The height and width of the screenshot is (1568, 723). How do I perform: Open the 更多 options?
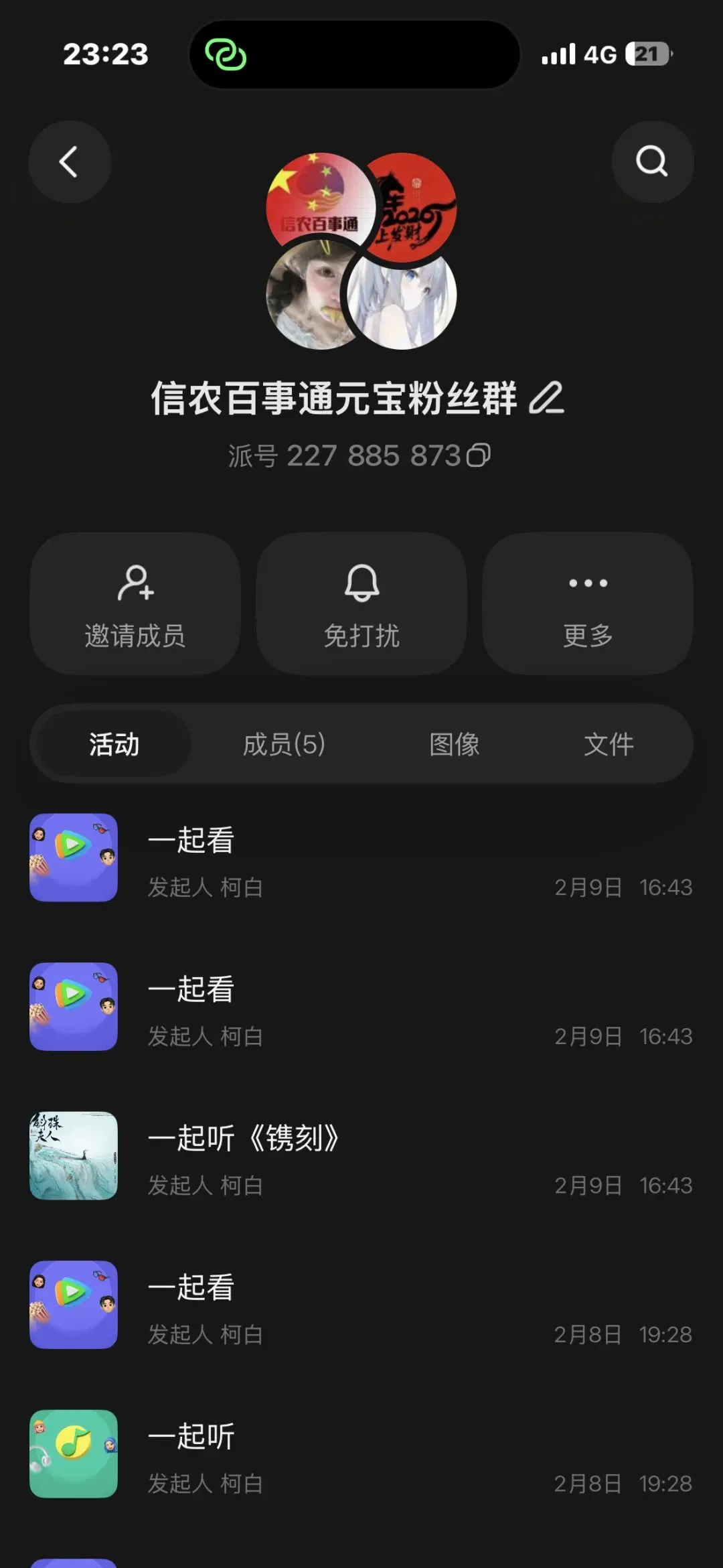(x=588, y=603)
